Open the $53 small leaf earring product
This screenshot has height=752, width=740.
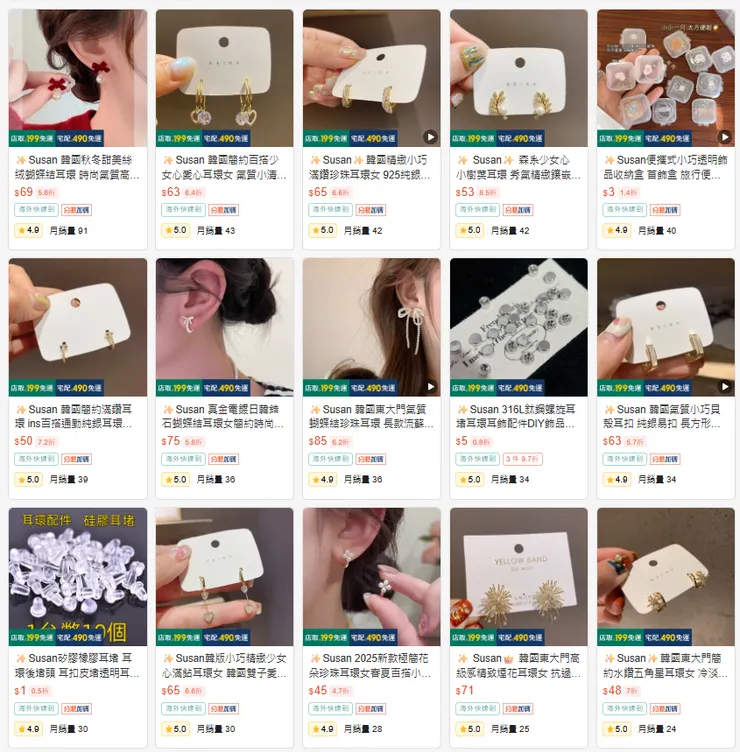pos(518,78)
